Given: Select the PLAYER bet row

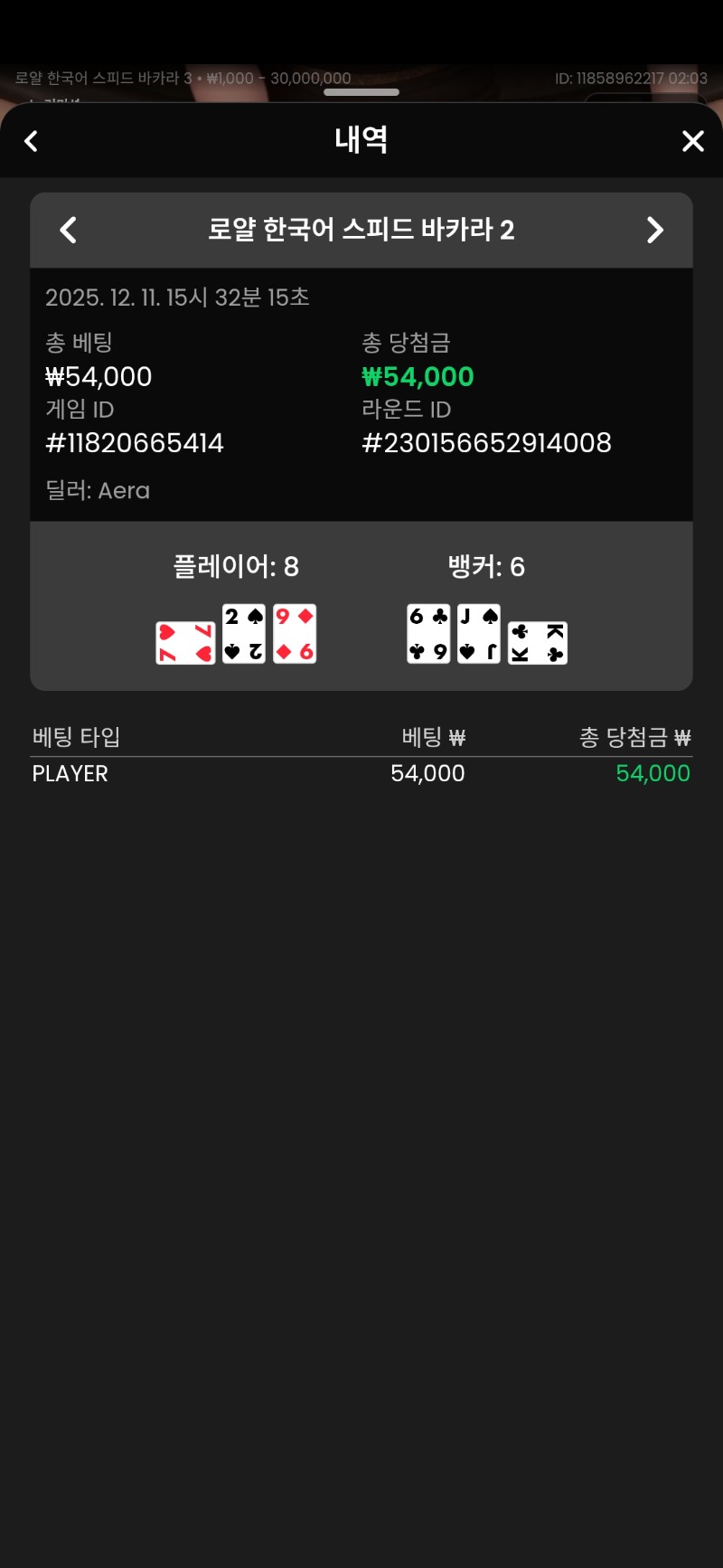Looking at the screenshot, I should pos(69,773).
